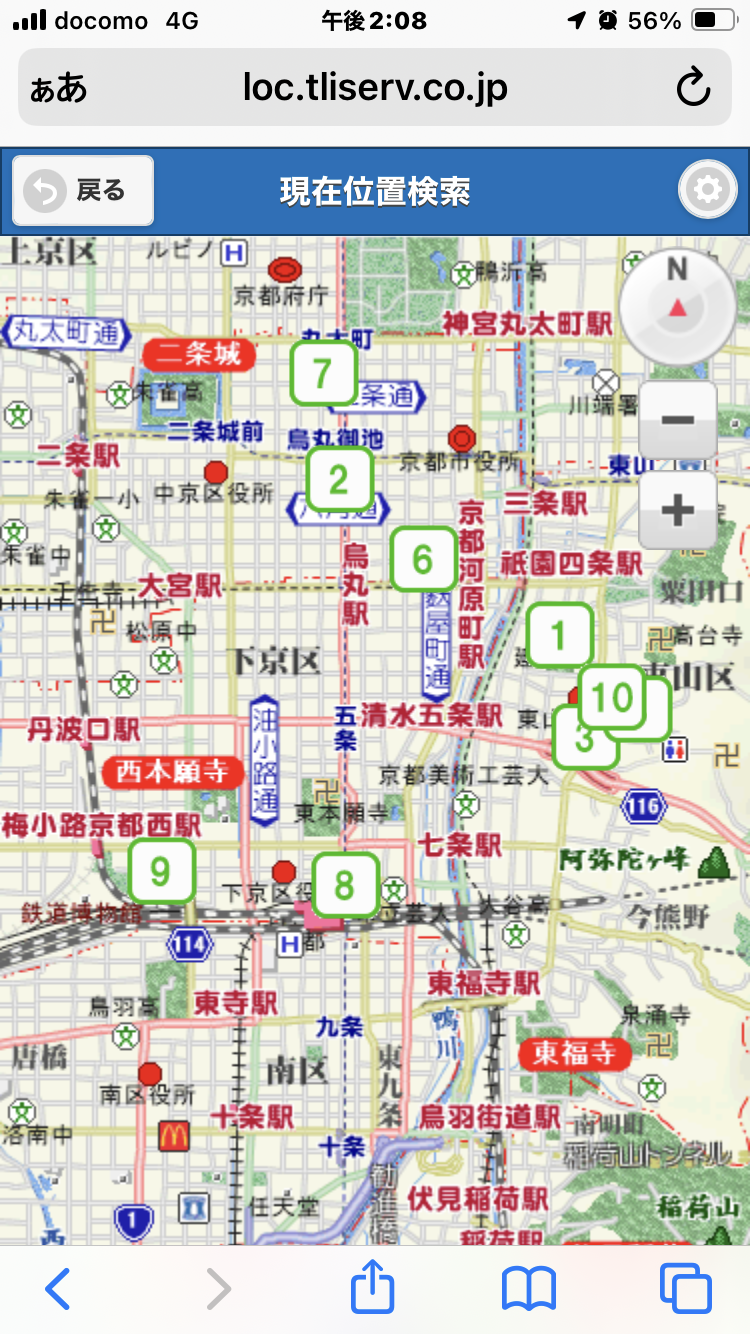Select map marker number 1
Screen dimensions: 750x1334
pyautogui.click(x=560, y=635)
